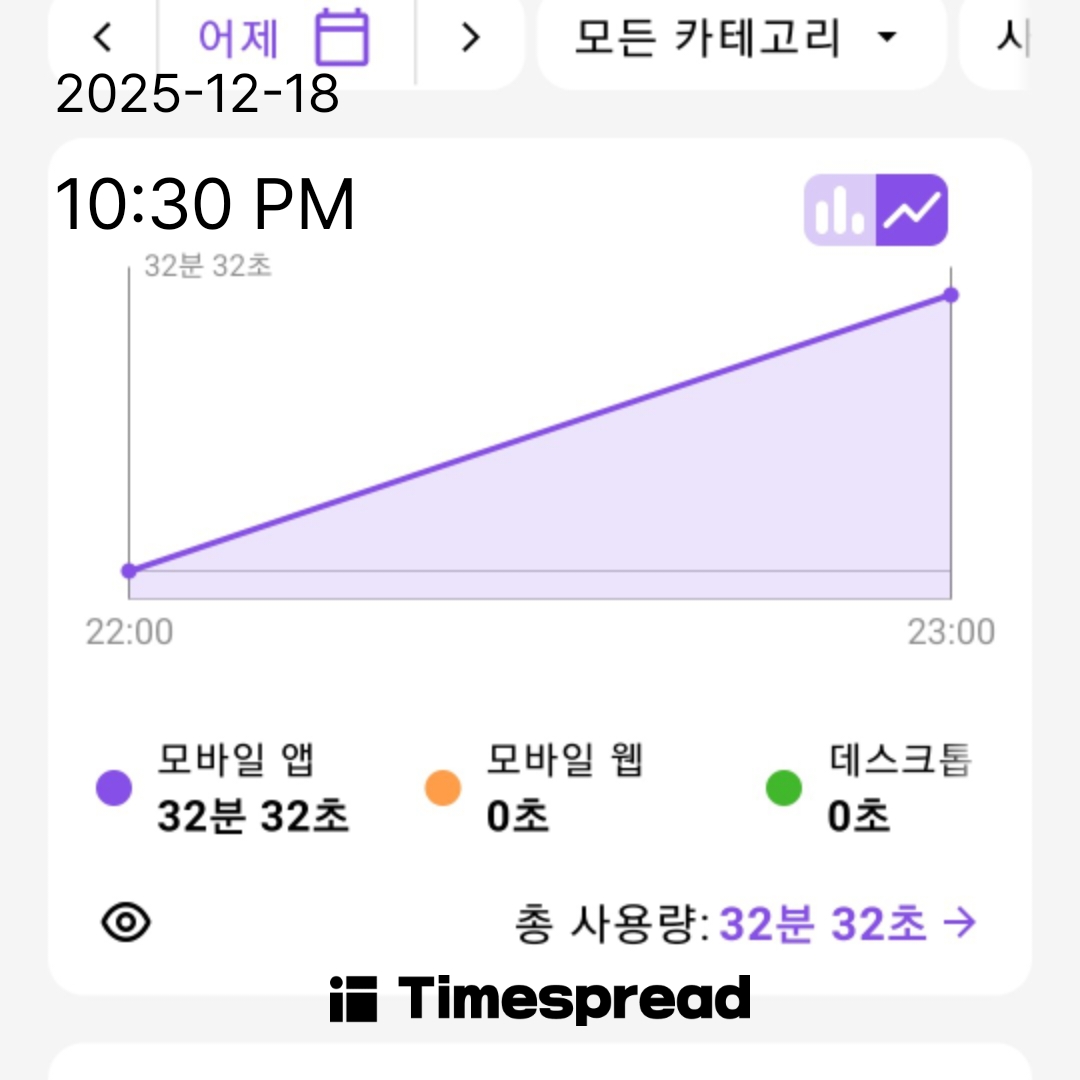The image size is (1080, 1080).
Task: Open 총 사용량 32분 32초 details
Action: pos(846,925)
